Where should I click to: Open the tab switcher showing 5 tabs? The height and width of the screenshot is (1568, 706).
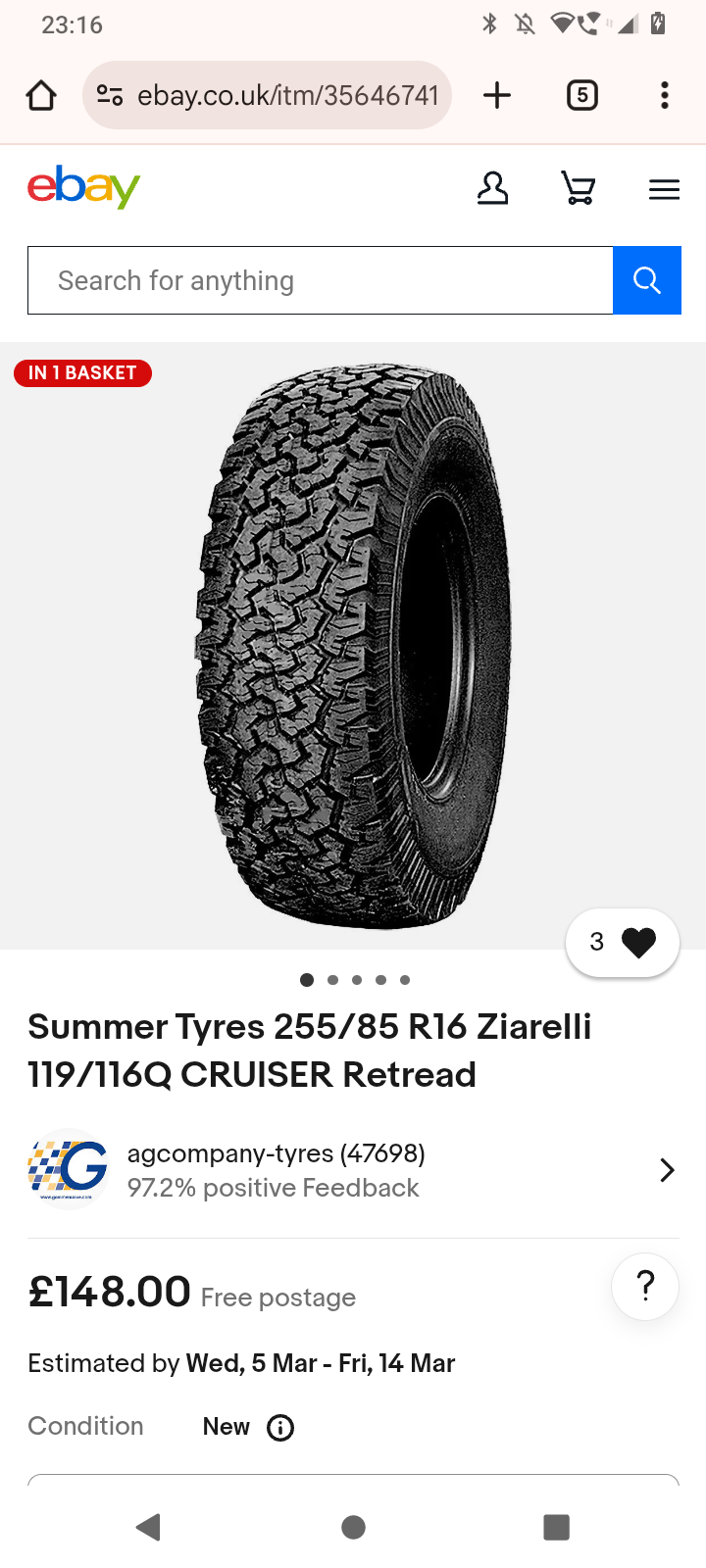pyautogui.click(x=582, y=96)
